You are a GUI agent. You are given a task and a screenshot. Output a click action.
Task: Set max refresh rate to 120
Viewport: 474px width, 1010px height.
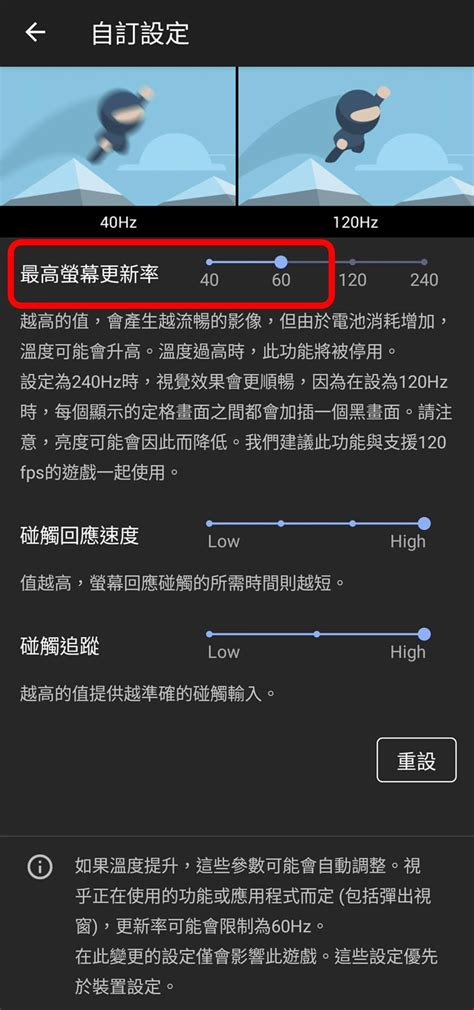click(x=352, y=262)
